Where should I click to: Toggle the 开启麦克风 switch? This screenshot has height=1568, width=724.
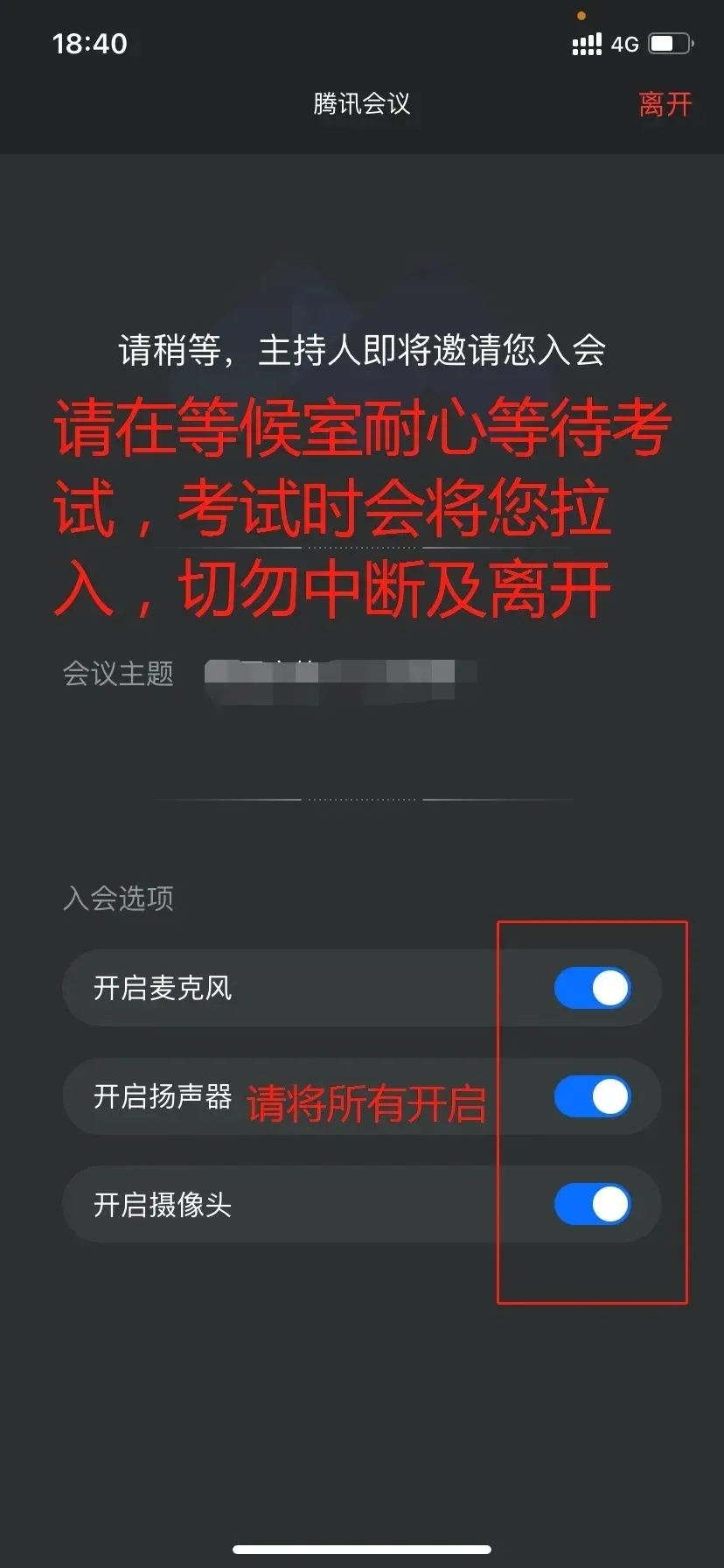pos(593,989)
